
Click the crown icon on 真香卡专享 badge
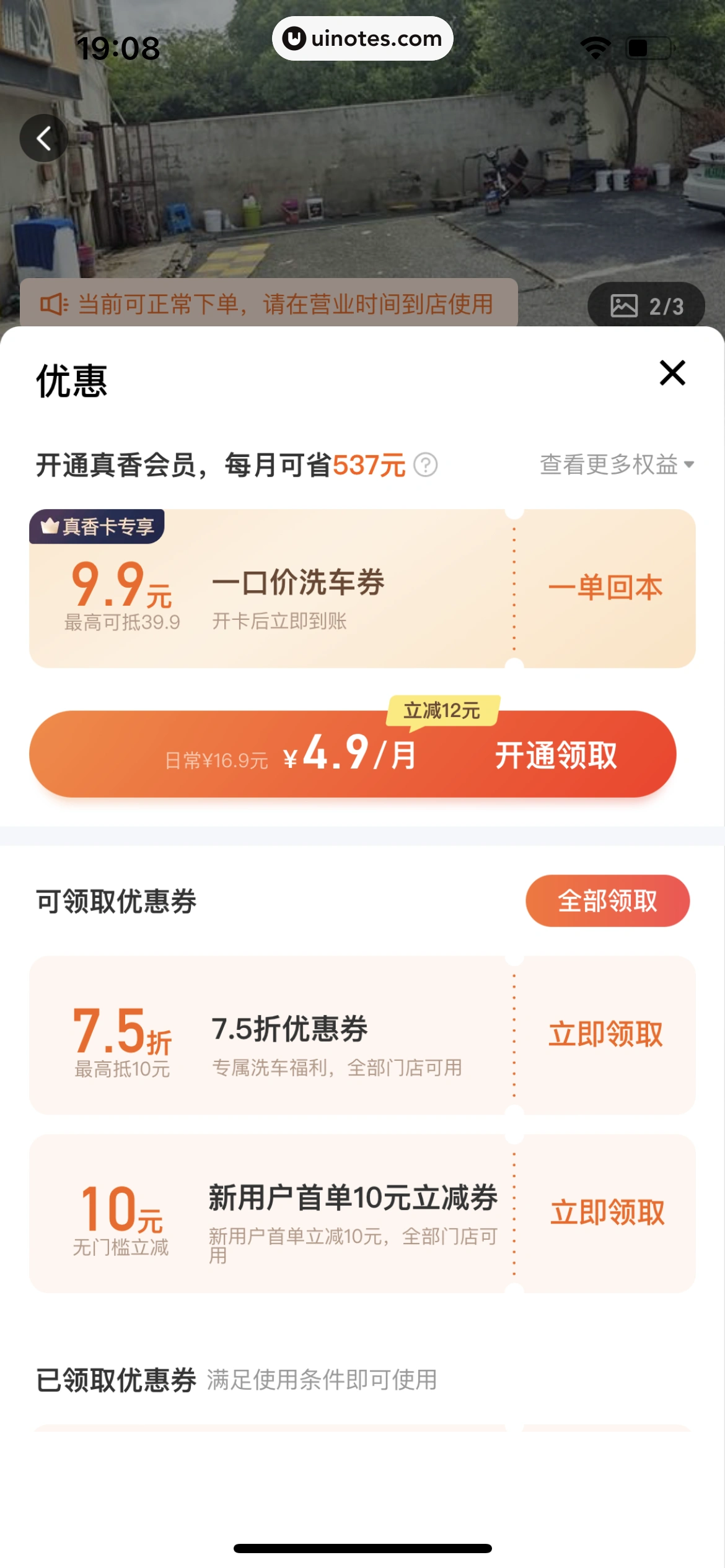click(50, 526)
